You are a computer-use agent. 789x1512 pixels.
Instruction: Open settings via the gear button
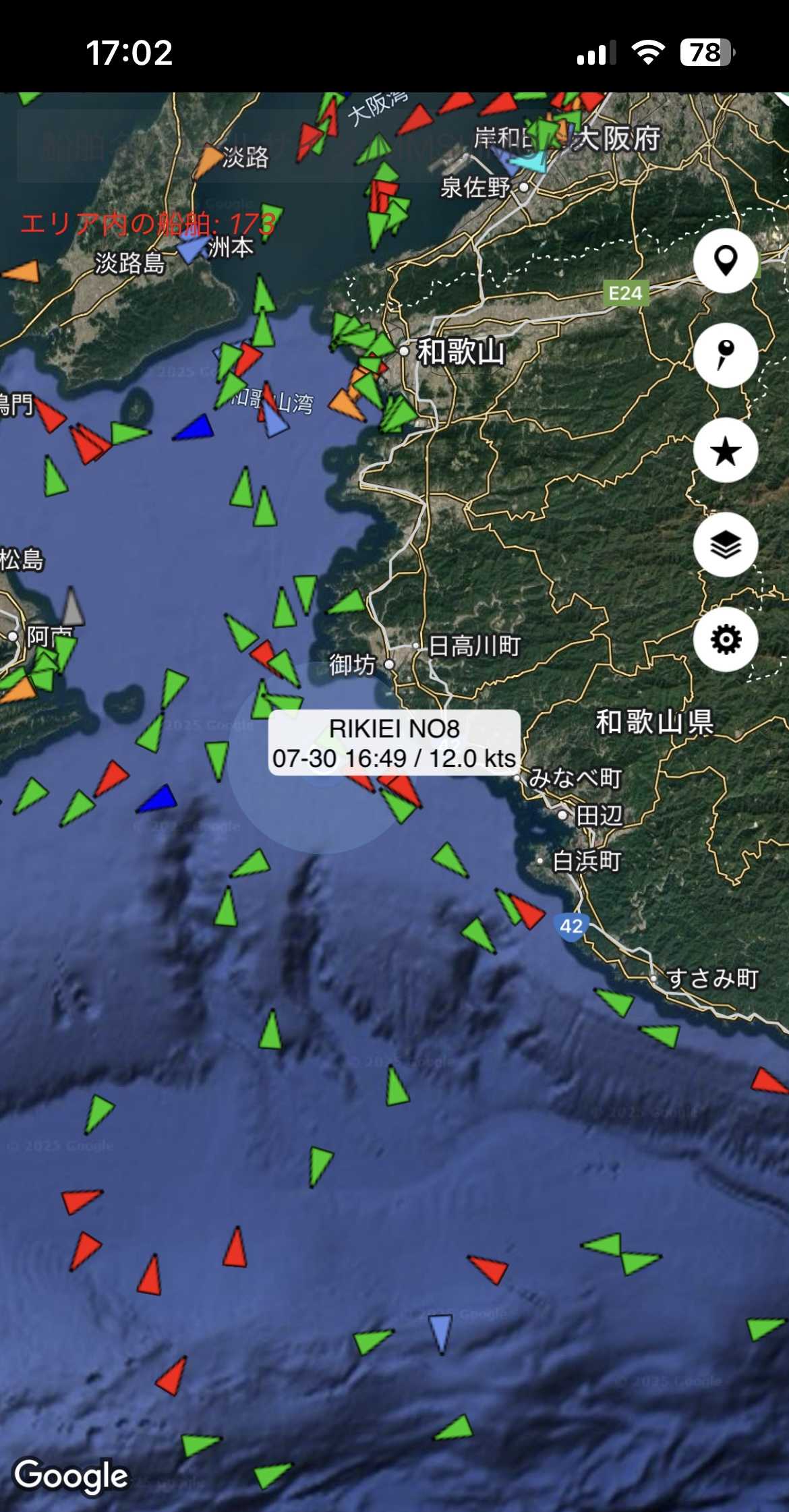coord(726,639)
